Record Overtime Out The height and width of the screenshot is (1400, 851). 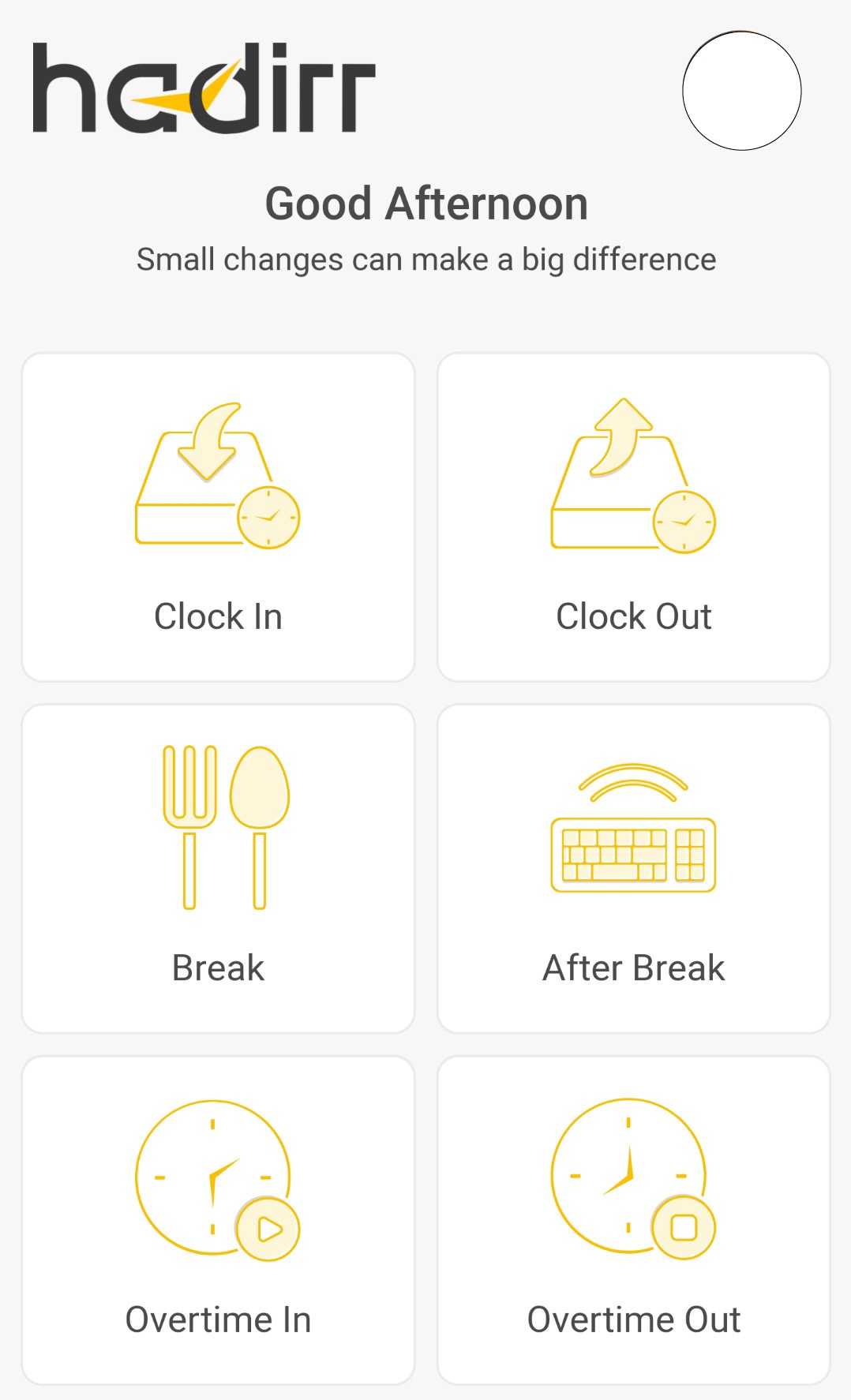(x=634, y=1220)
